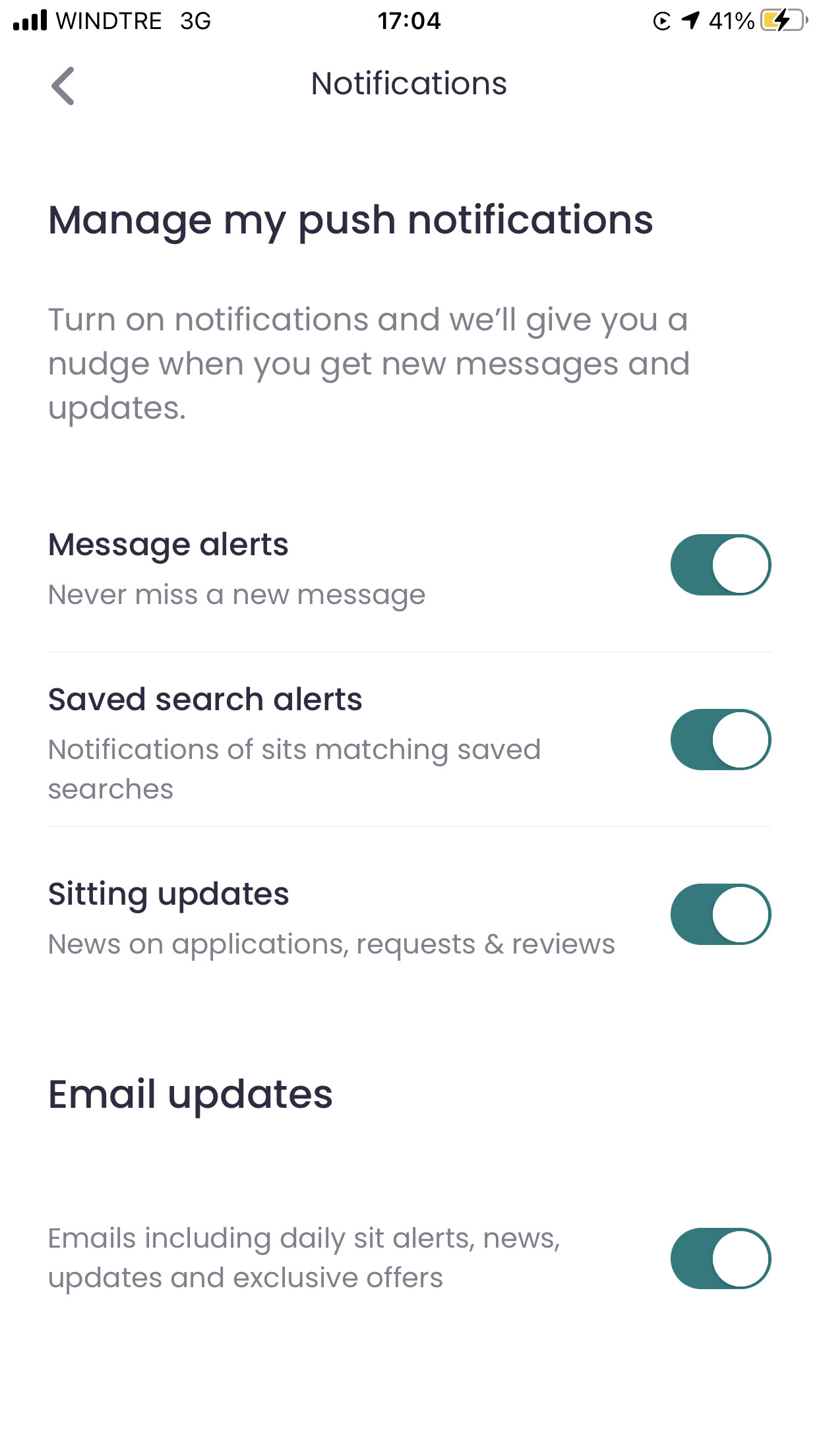Disable Saved search alerts
This screenshot has height=1456, width=819.
tap(721, 740)
